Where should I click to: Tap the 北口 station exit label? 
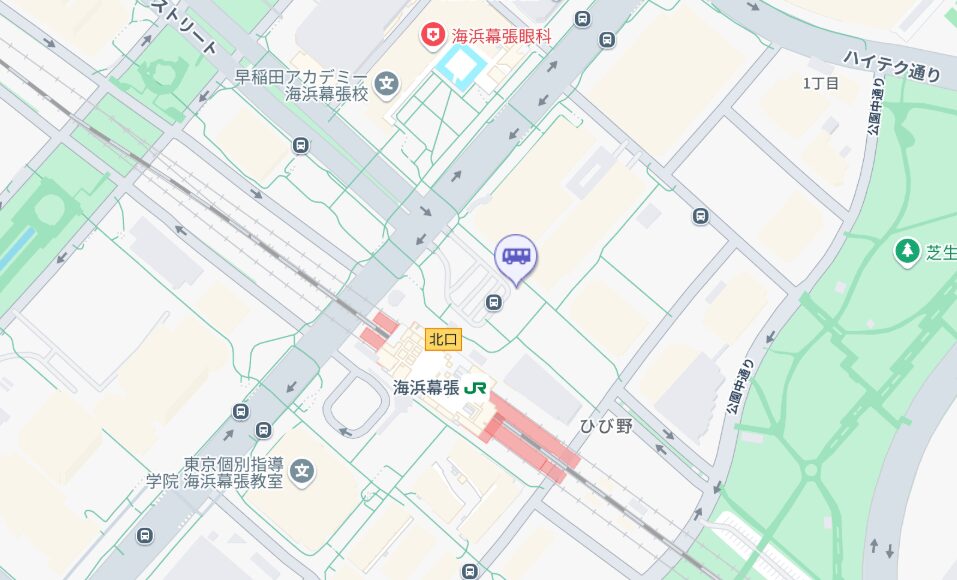443,340
